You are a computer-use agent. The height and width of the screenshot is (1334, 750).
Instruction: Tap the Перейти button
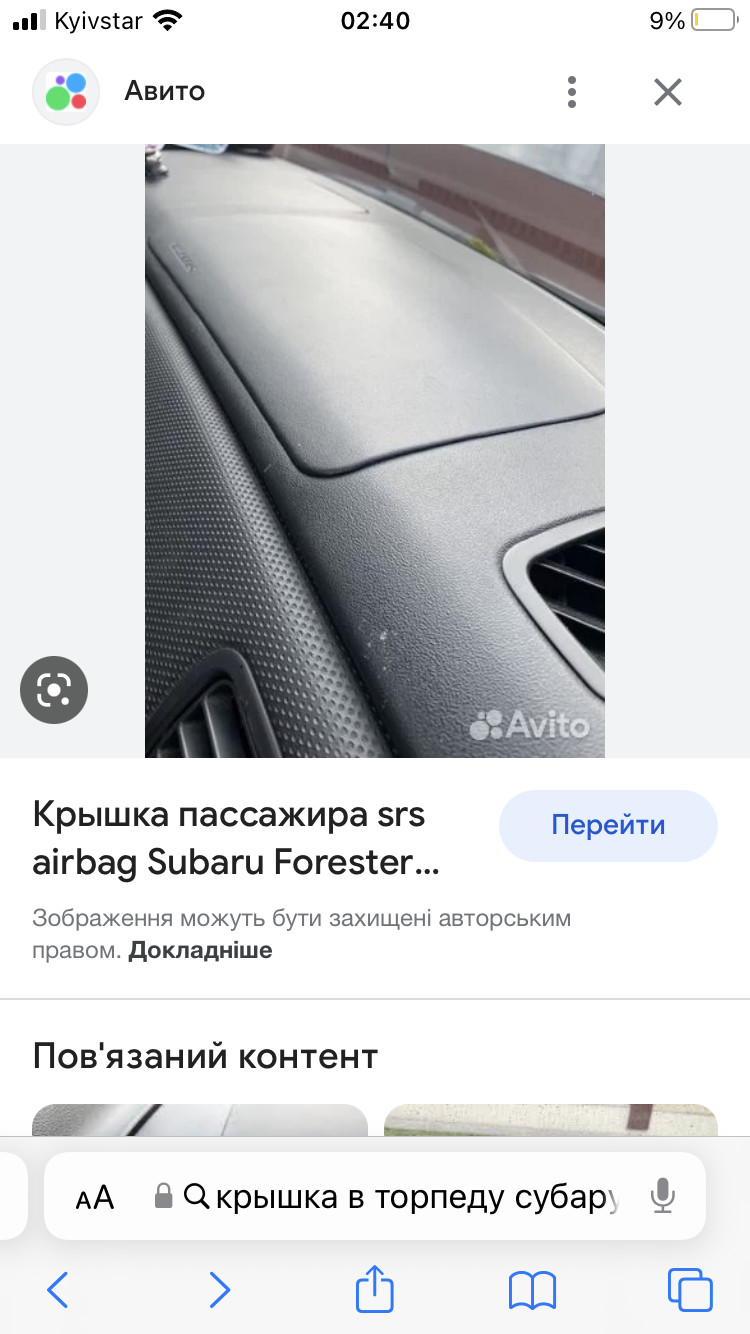(608, 826)
